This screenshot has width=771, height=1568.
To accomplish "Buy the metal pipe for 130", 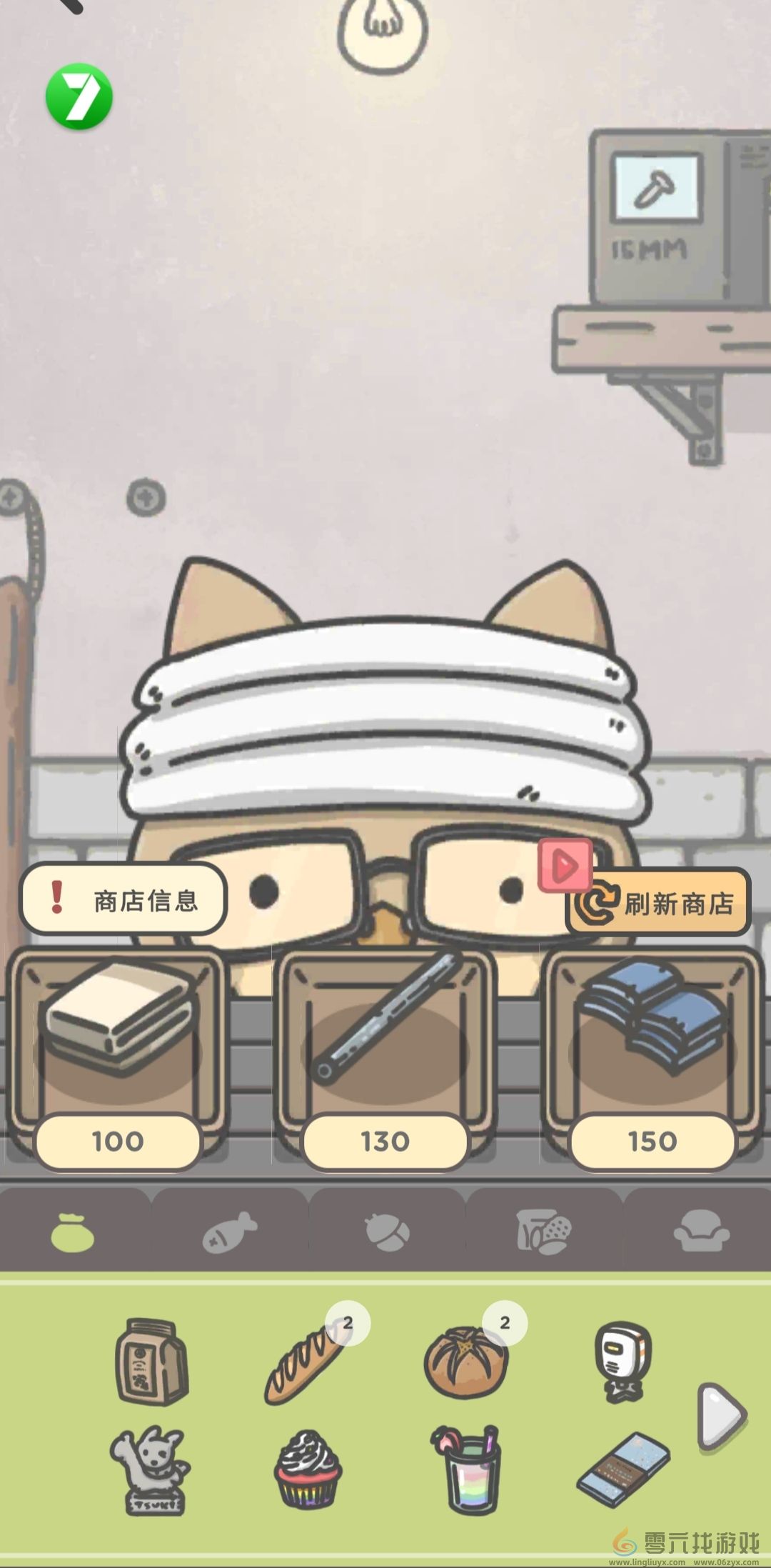I will (x=385, y=1050).
